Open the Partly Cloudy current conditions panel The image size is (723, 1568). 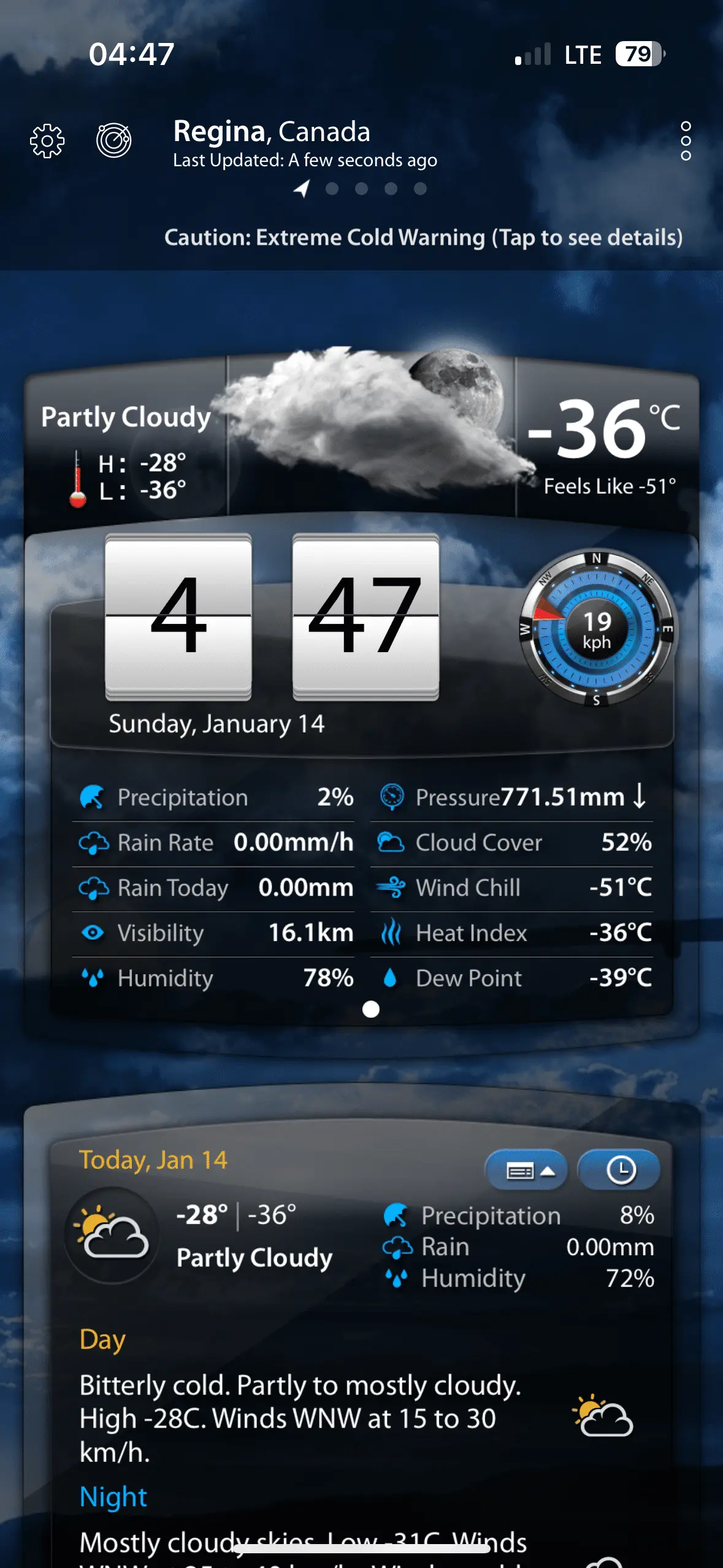pyautogui.click(x=126, y=417)
